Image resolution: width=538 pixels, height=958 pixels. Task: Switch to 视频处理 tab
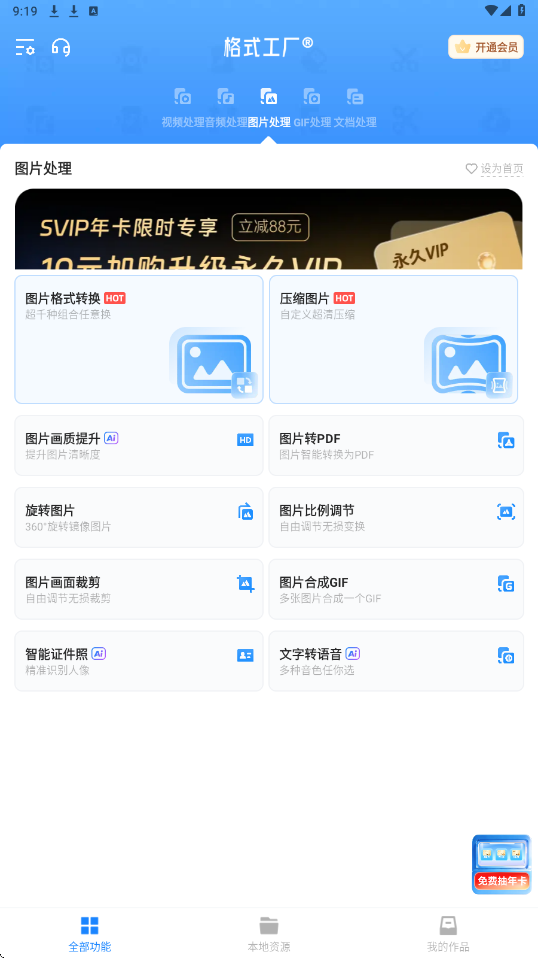(183, 109)
